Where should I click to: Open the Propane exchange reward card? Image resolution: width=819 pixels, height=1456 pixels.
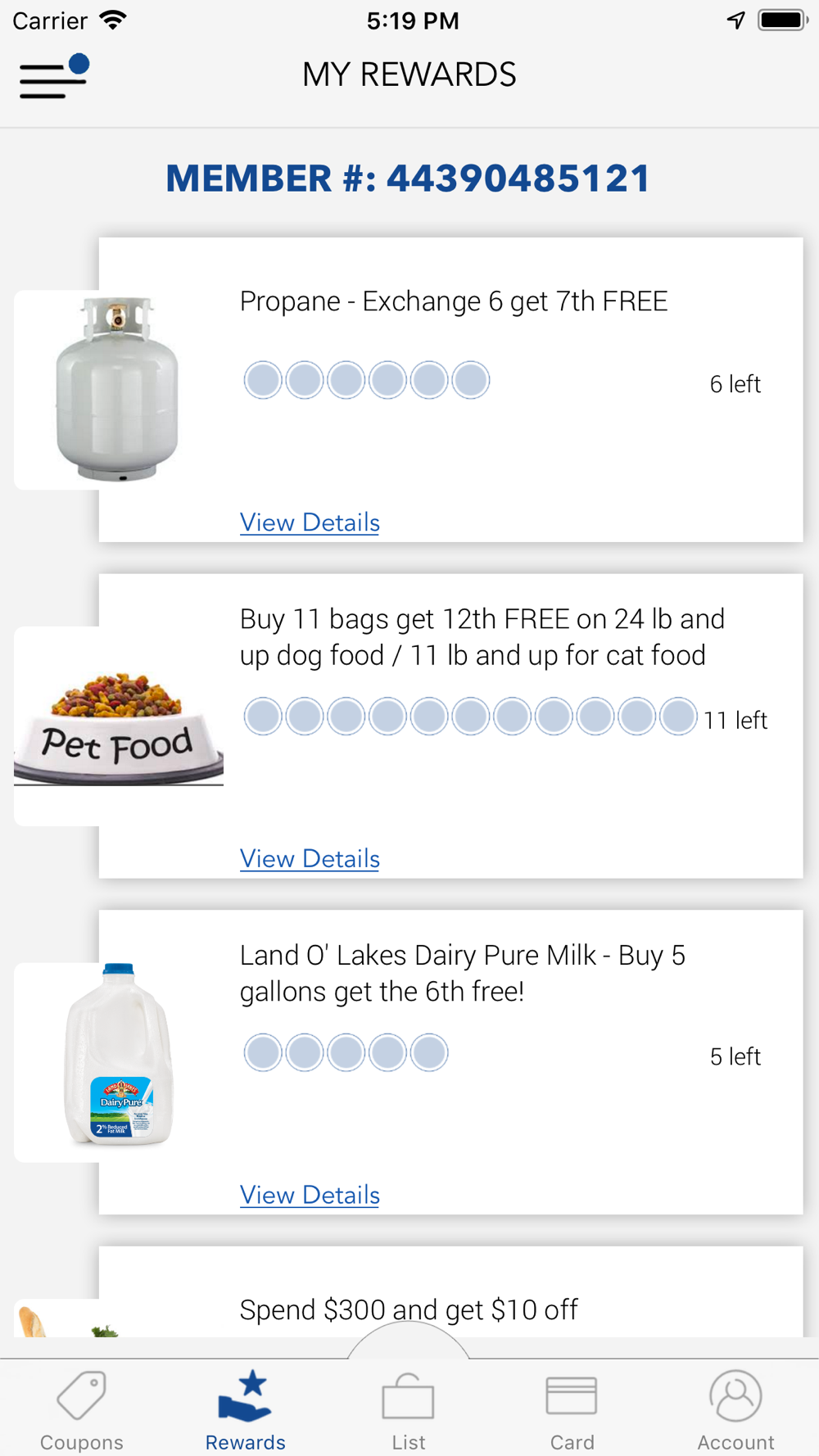click(453, 302)
